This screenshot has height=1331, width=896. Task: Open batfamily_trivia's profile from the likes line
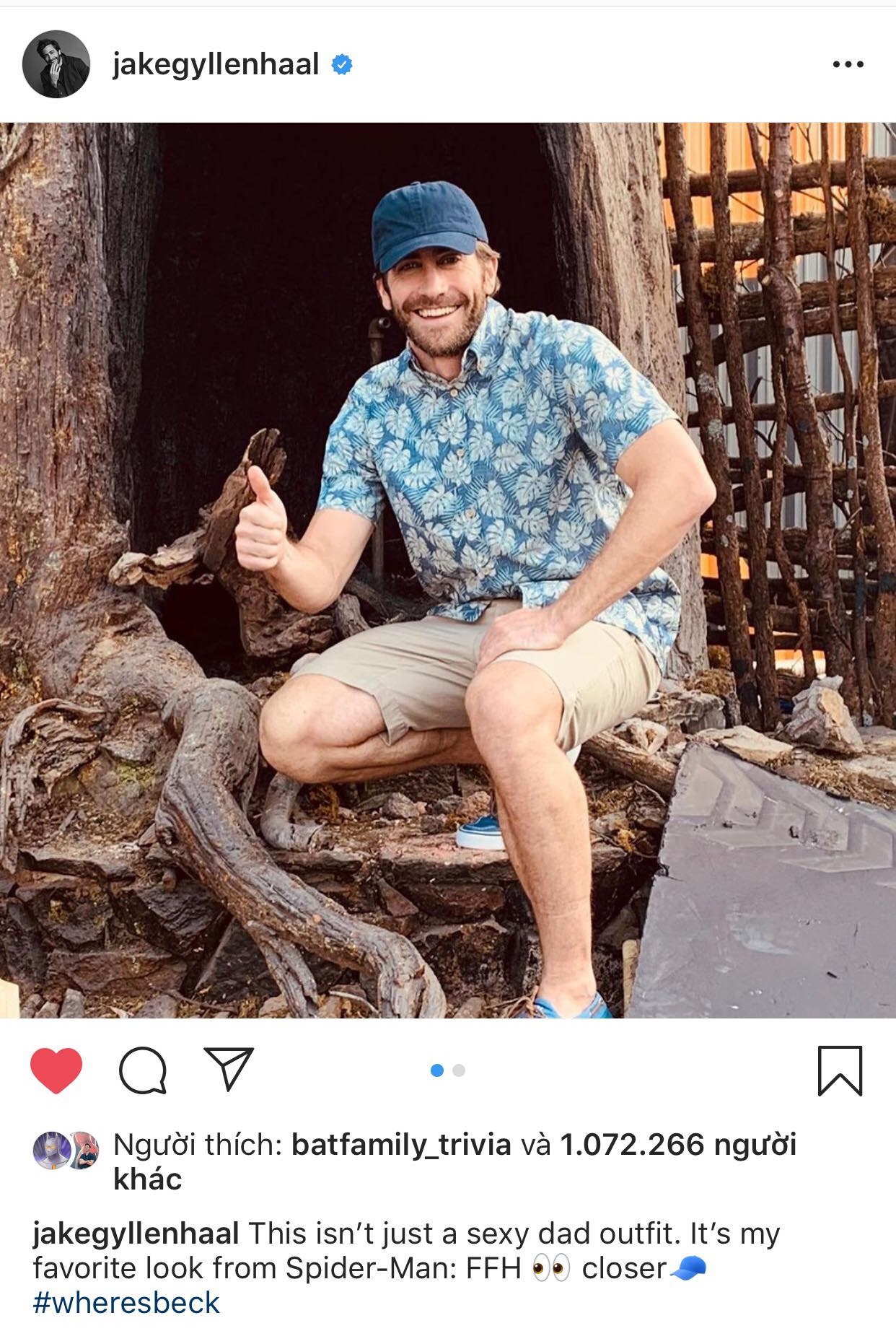click(401, 1145)
